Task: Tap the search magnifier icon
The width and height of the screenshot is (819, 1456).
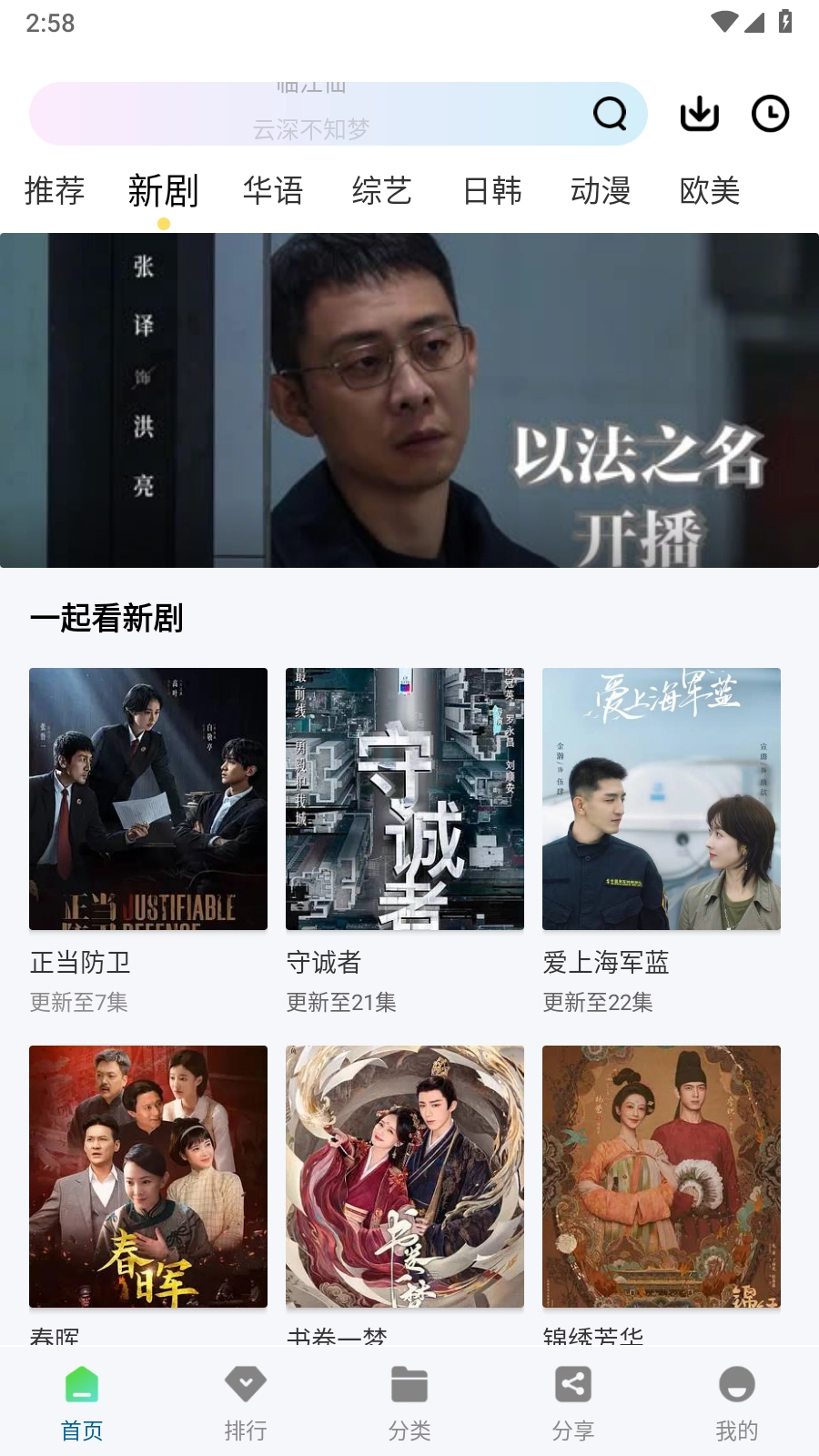Action: [x=610, y=113]
